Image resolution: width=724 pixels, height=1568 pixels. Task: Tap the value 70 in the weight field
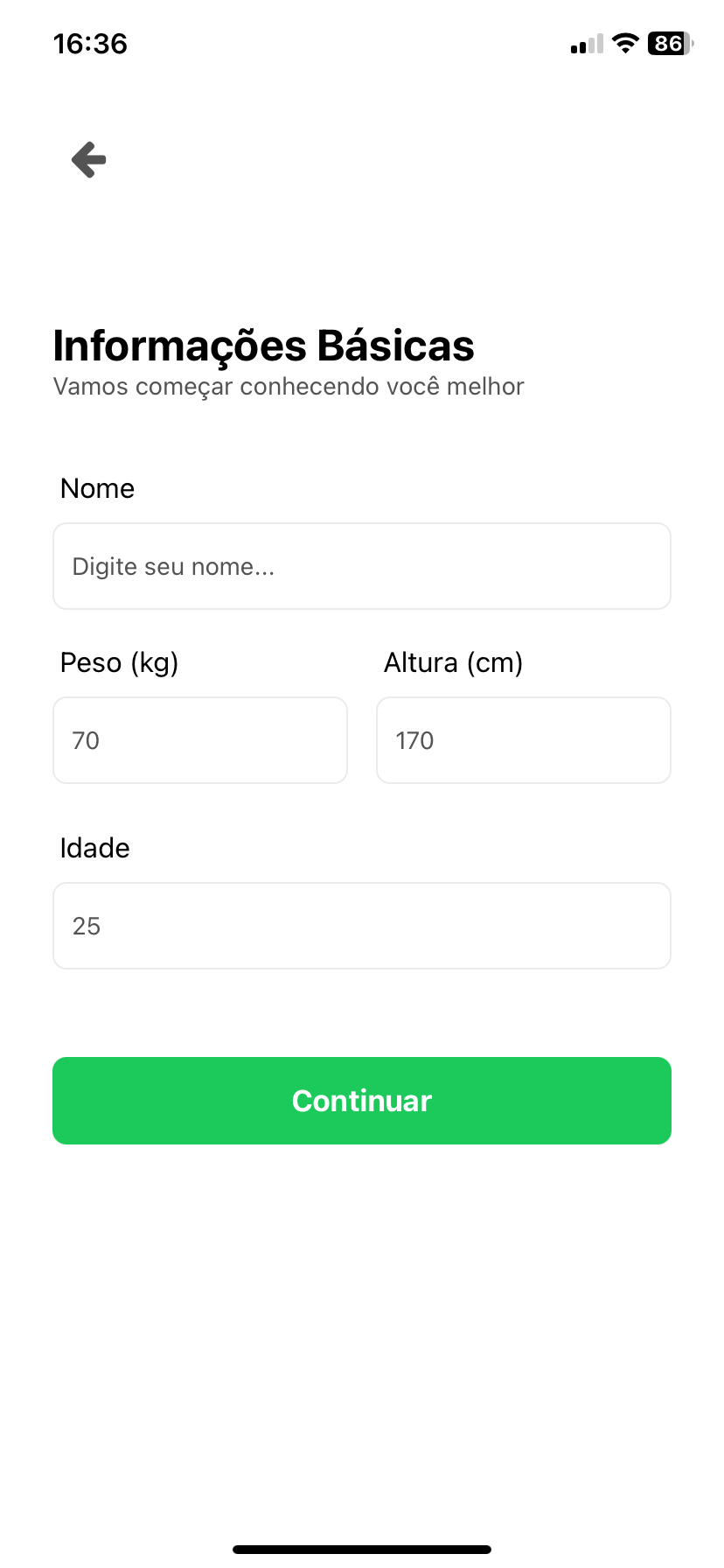tap(85, 740)
